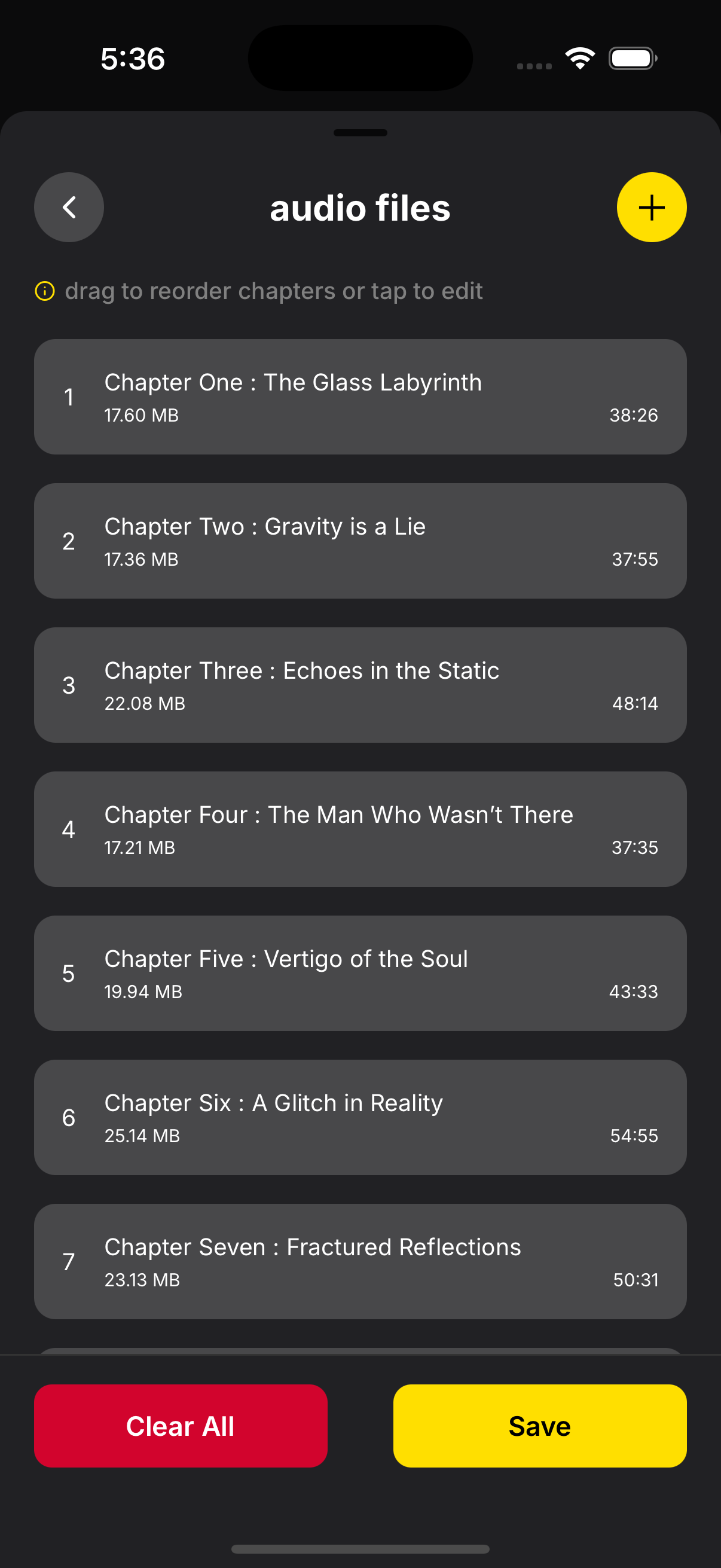This screenshot has width=721, height=1568.
Task: Open Chapter Seven: Fractured Reflections
Action: 360,1261
